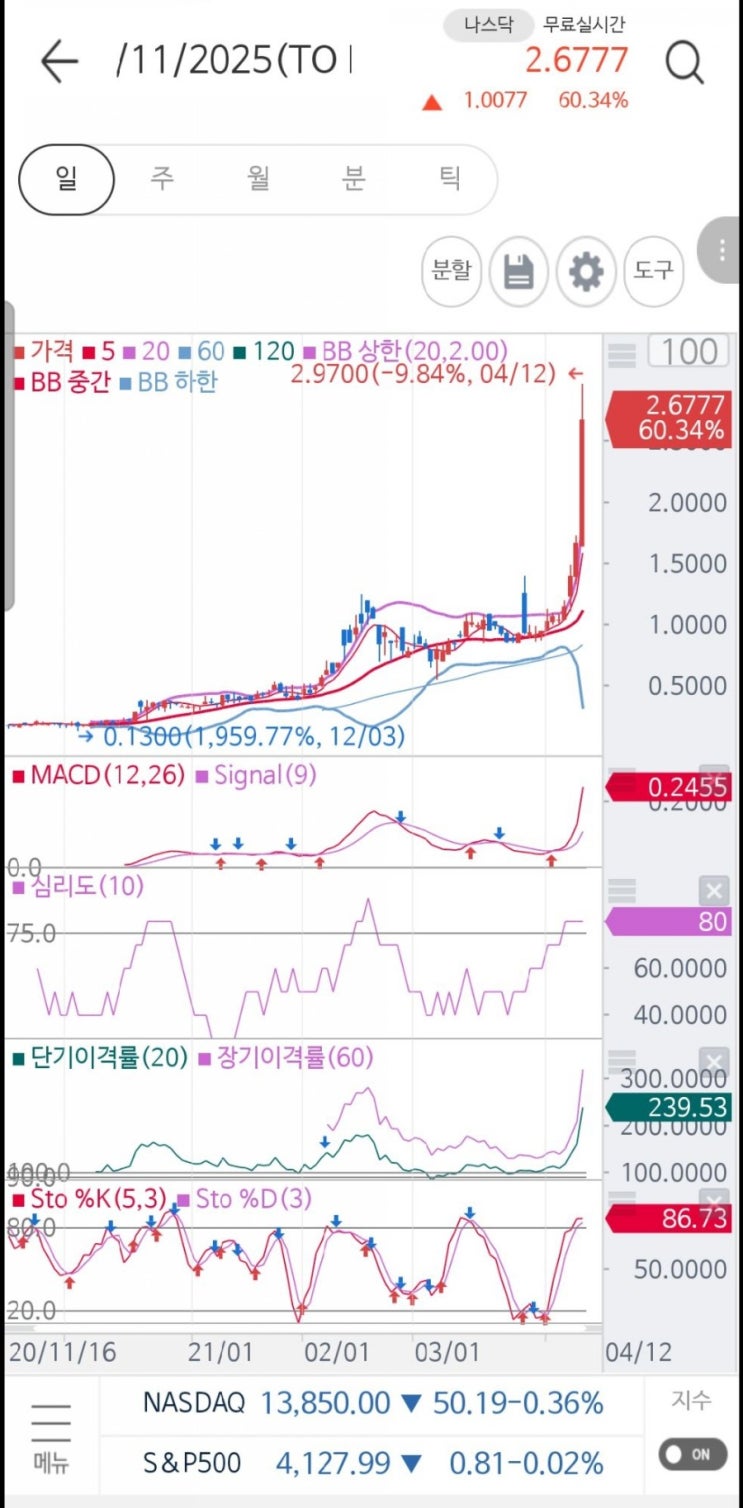Open the 도구 tools button
The width and height of the screenshot is (743, 1508).
[652, 271]
